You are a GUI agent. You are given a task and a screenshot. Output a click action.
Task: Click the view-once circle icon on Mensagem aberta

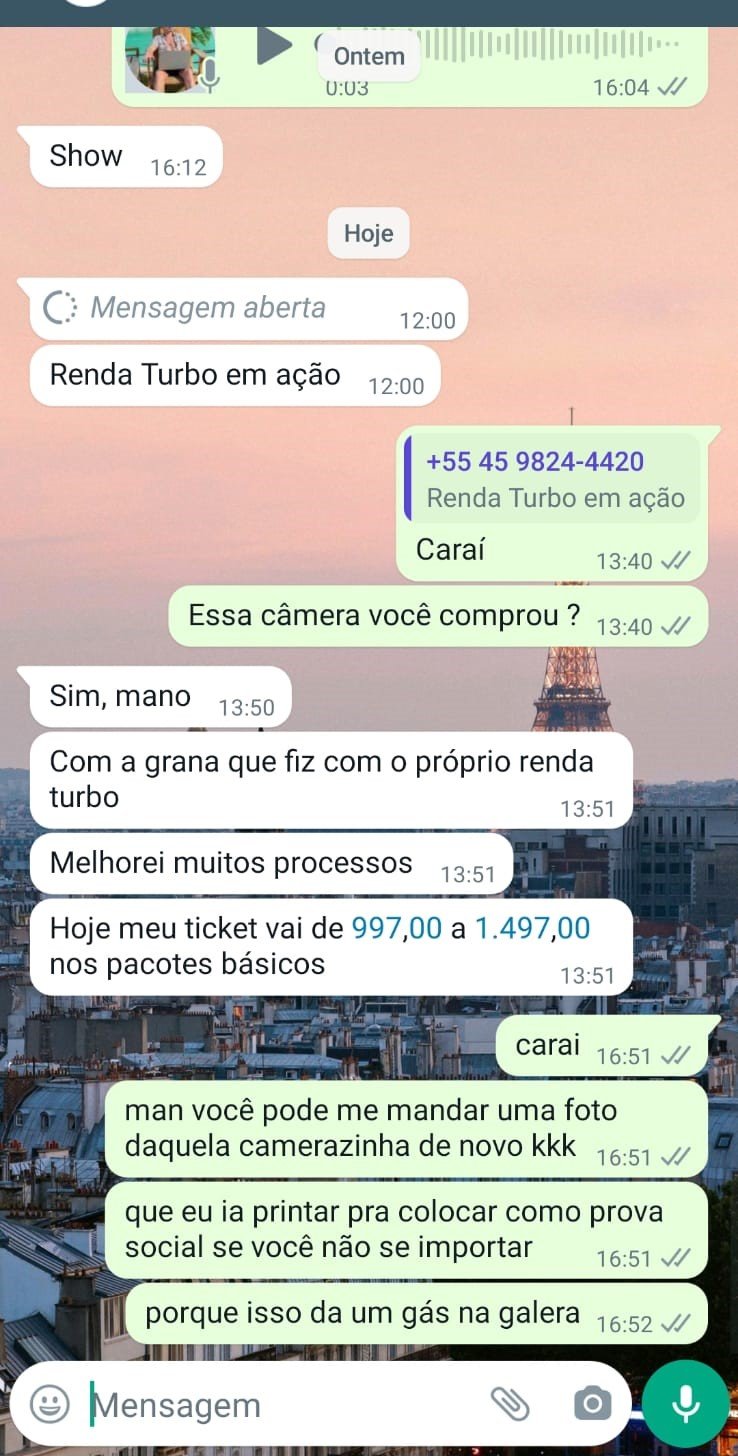click(57, 308)
